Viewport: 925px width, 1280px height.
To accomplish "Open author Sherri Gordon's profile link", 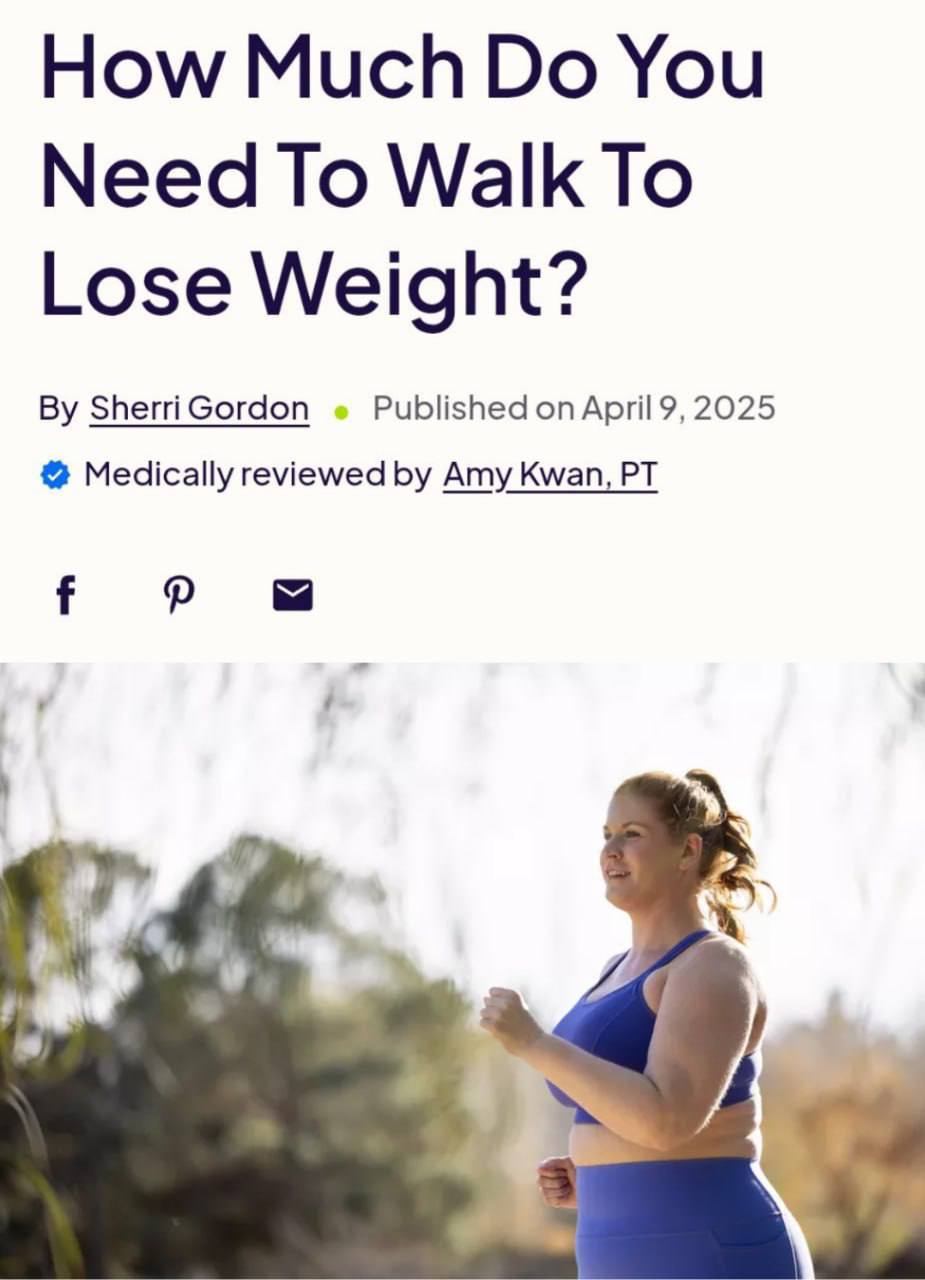I will click(199, 408).
